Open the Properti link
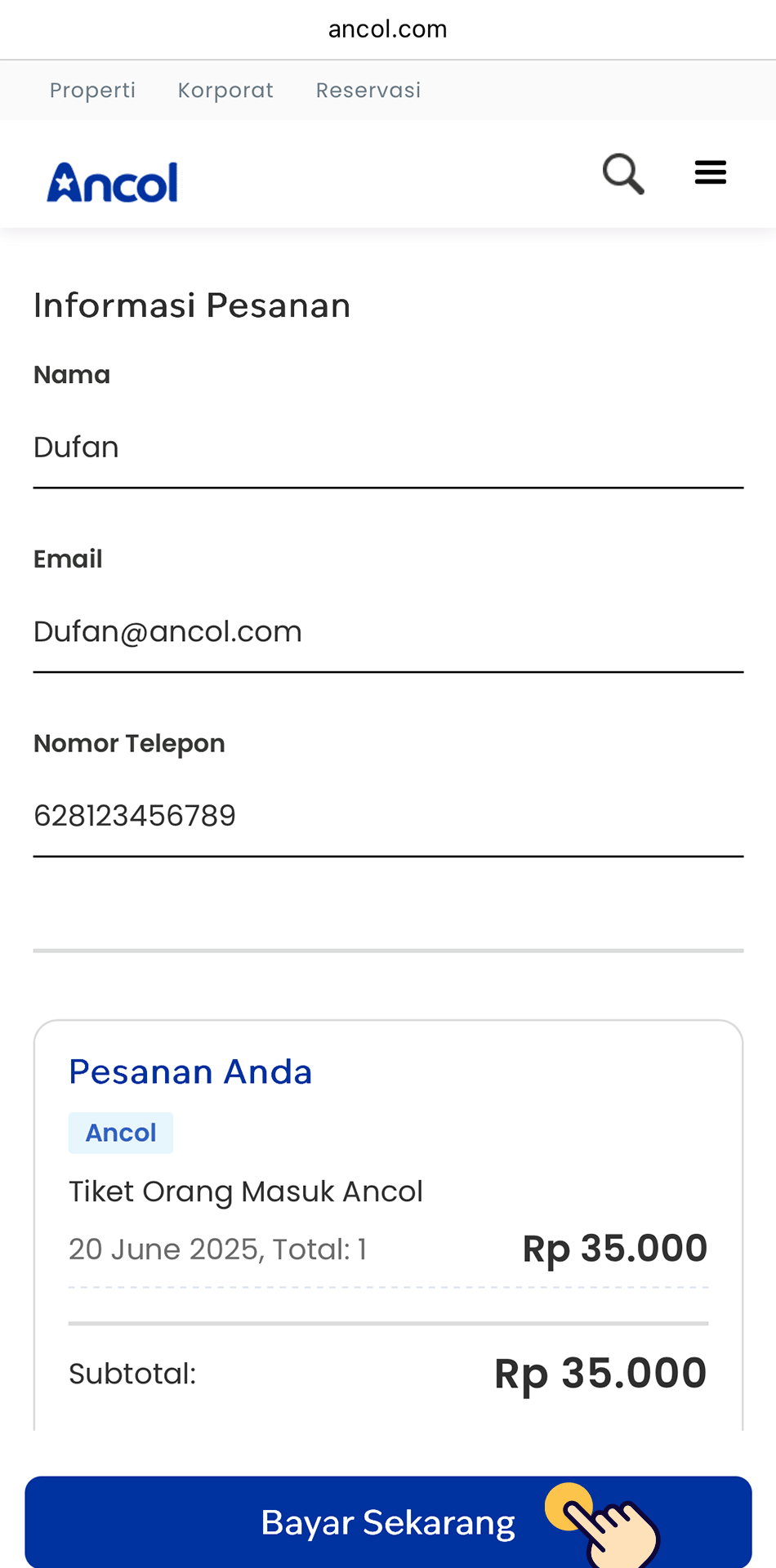This screenshot has height=1568, width=776. 92,90
